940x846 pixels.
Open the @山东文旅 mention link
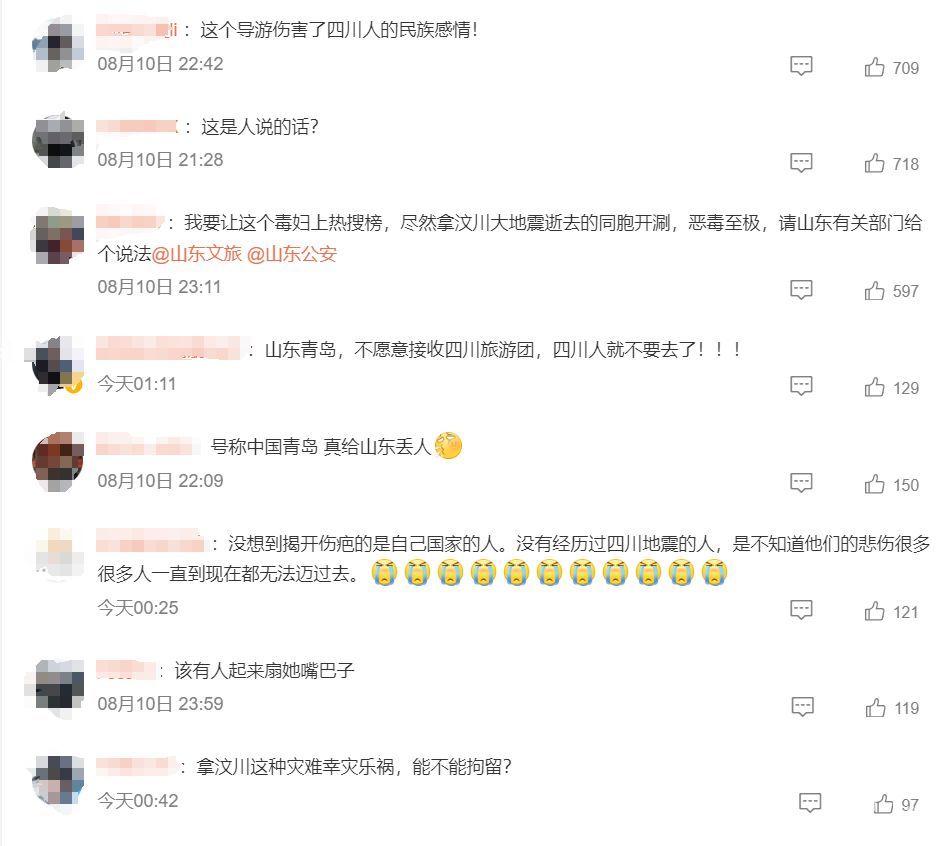pos(196,254)
